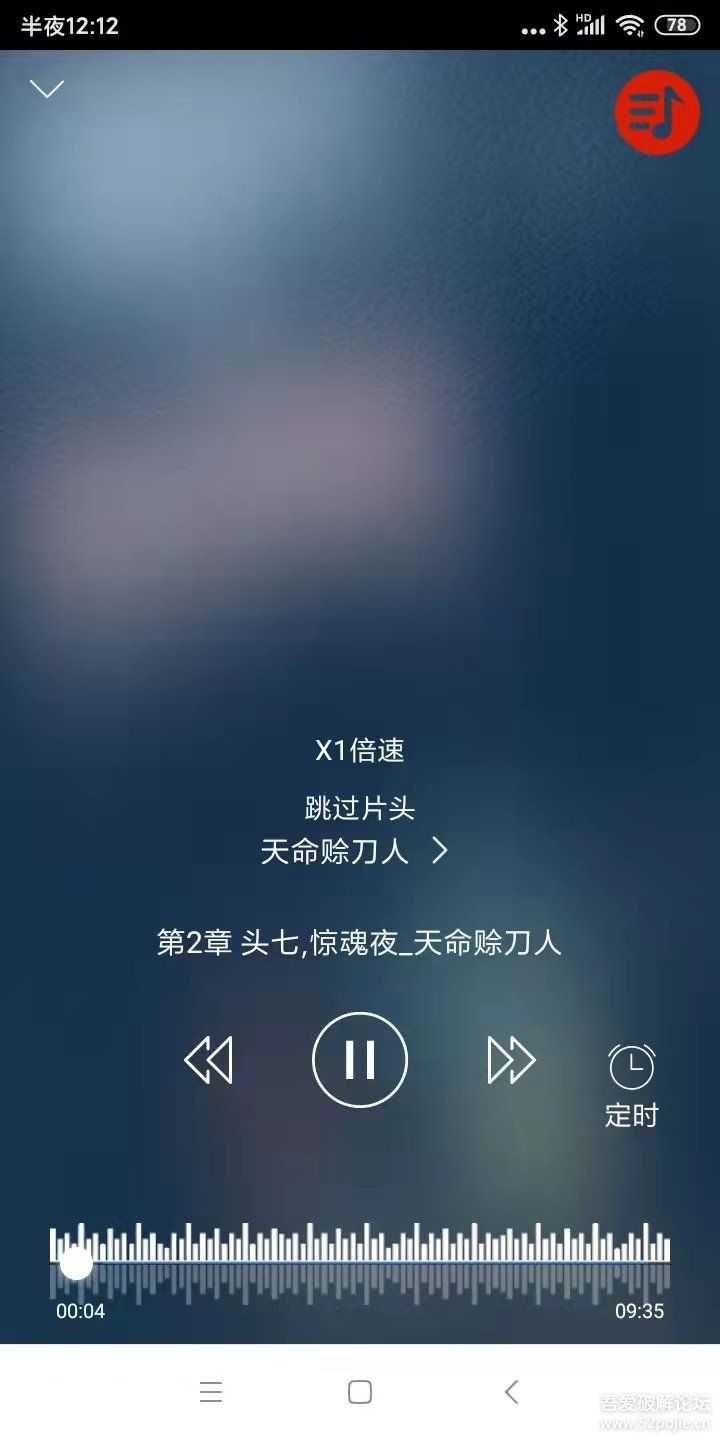Open the Android recent apps button
The height and width of the screenshot is (1440, 720).
(x=210, y=1391)
